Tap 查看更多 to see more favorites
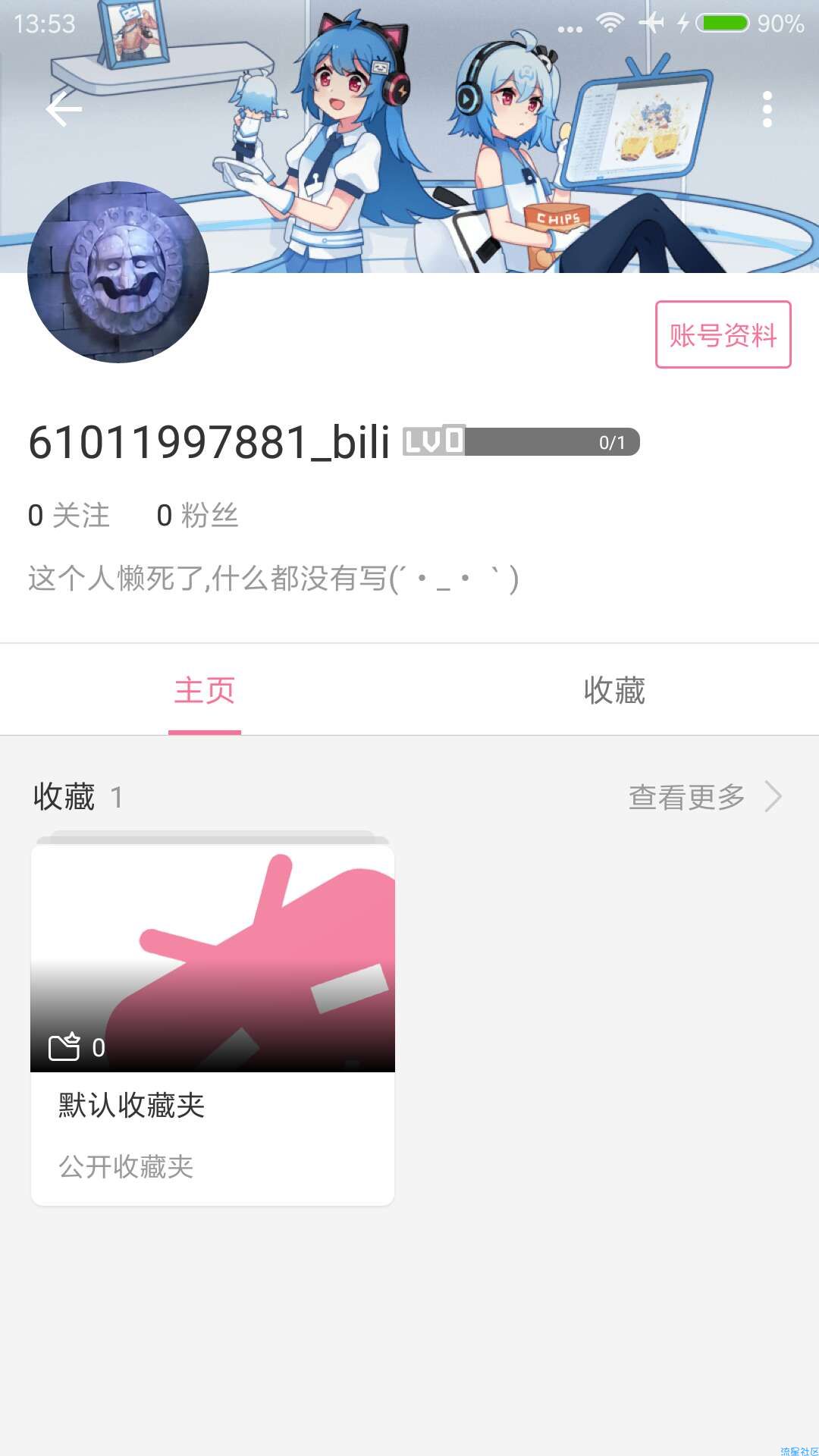819x1456 pixels. point(704,797)
